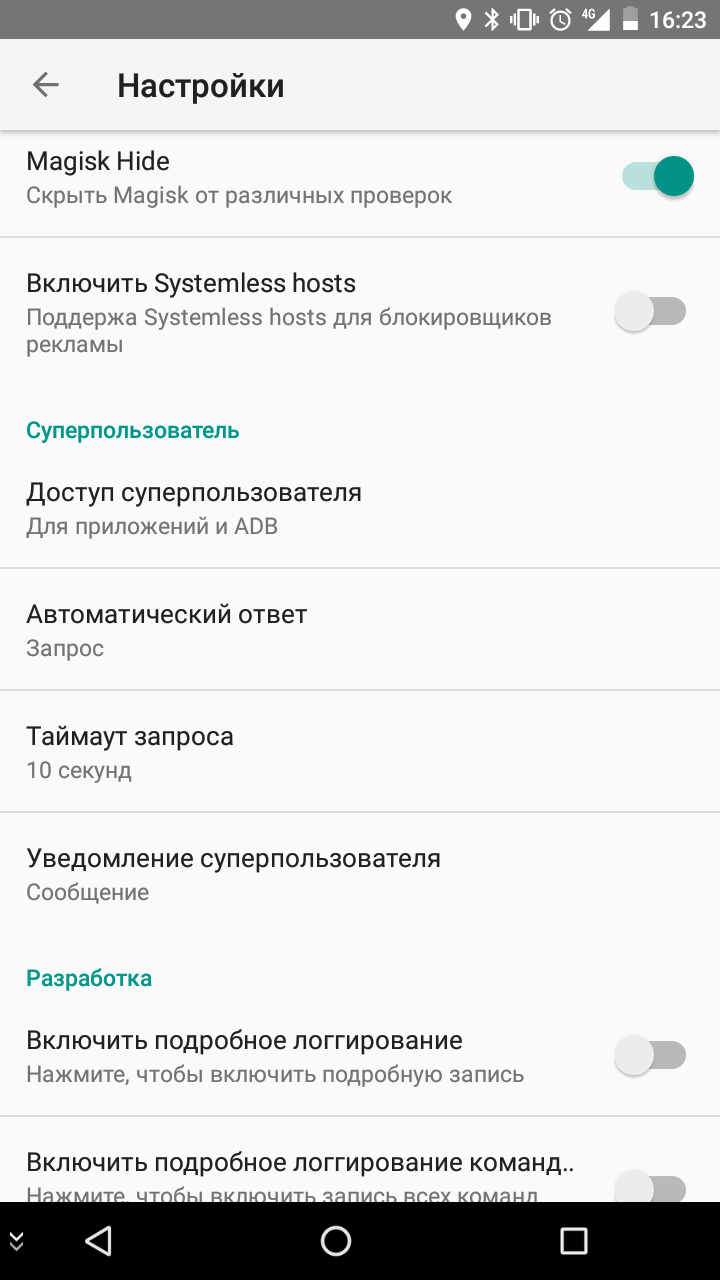Open Доступ суперпользователя setting
Image resolution: width=720 pixels, height=1280 pixels.
click(x=360, y=508)
